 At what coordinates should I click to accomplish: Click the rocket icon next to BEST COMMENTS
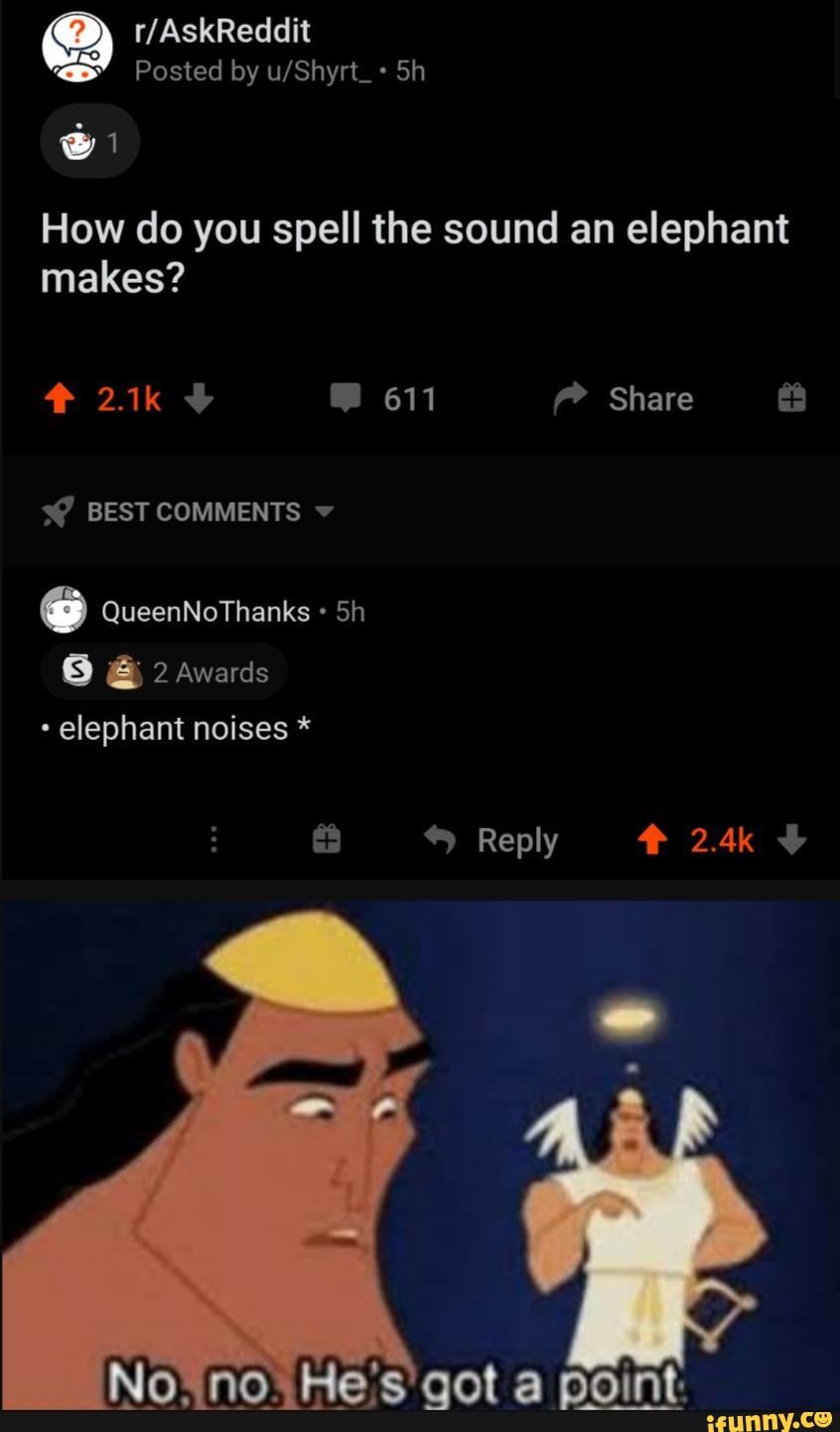pyautogui.click(x=57, y=511)
